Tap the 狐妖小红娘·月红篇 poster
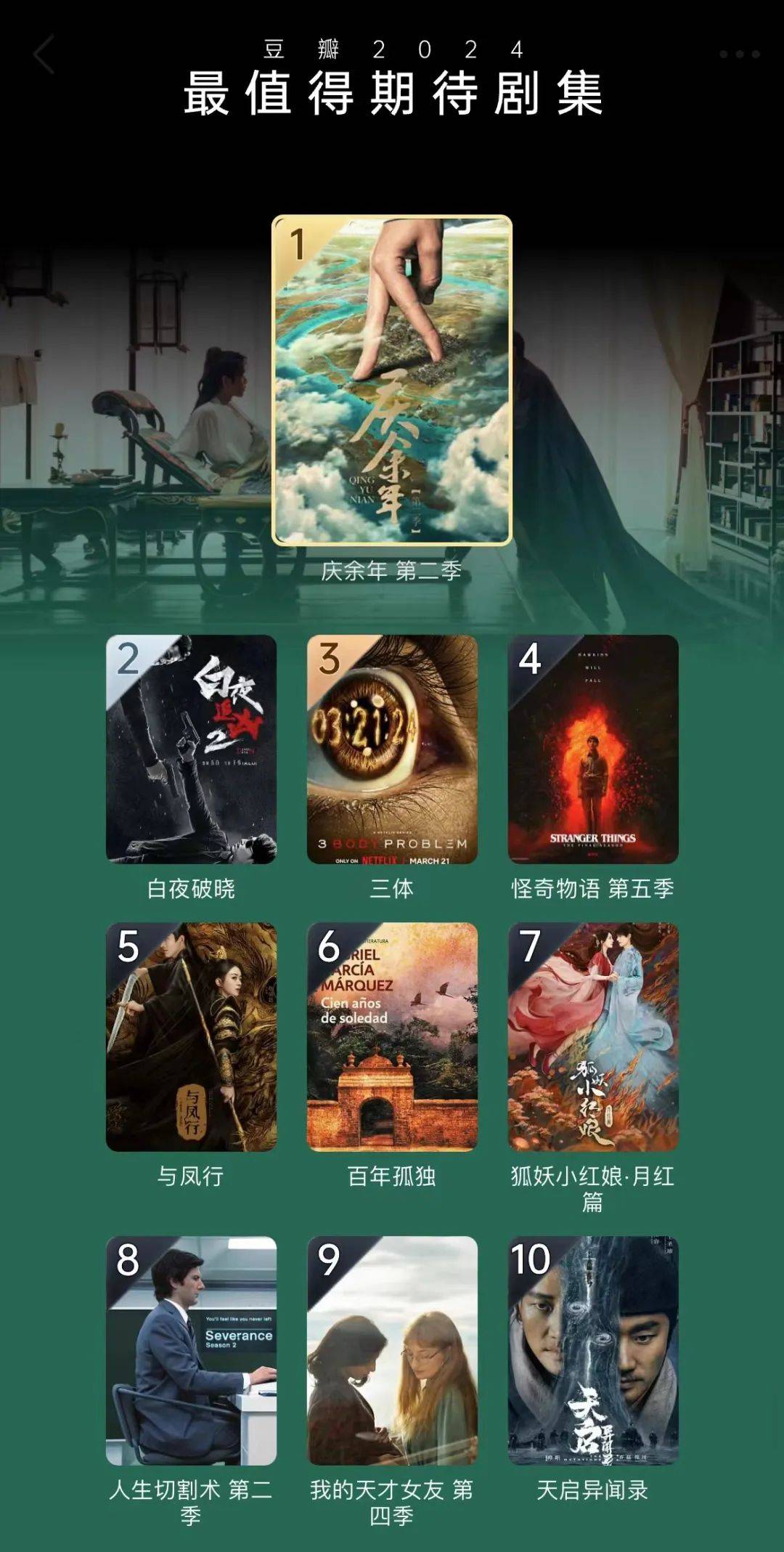 pyautogui.click(x=592, y=1037)
